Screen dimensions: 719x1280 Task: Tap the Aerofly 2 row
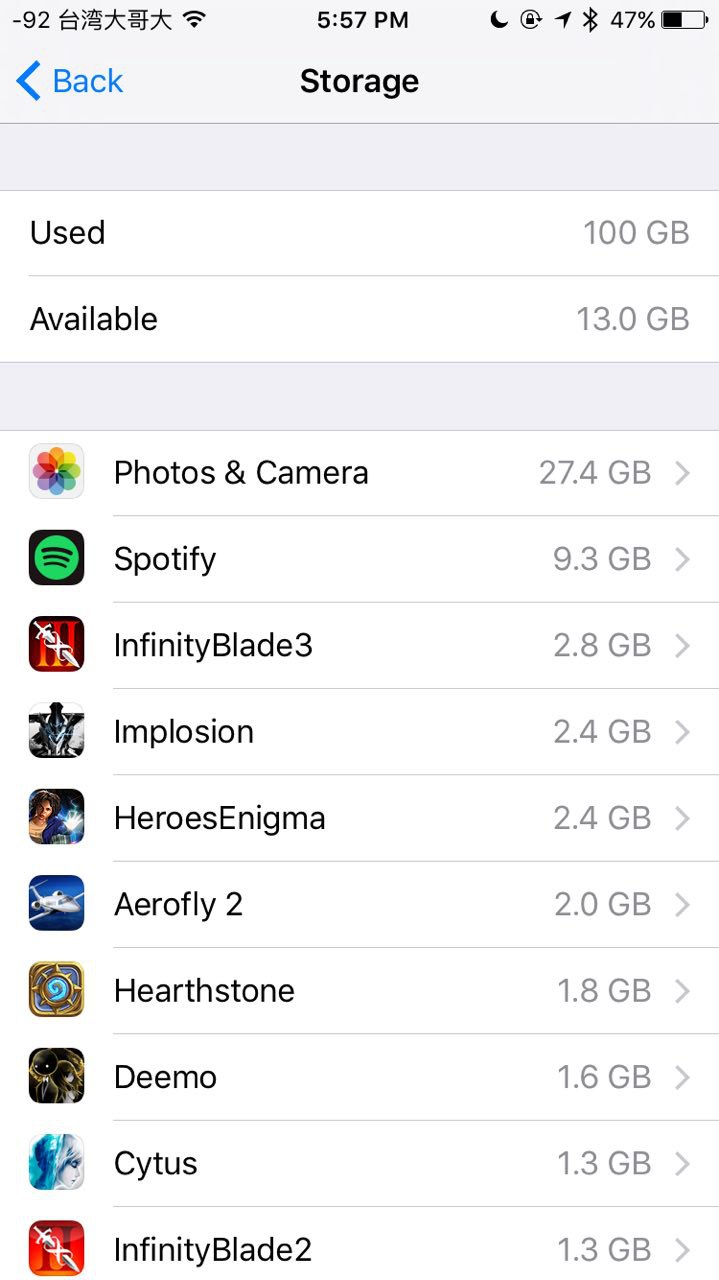pyautogui.click(x=360, y=904)
